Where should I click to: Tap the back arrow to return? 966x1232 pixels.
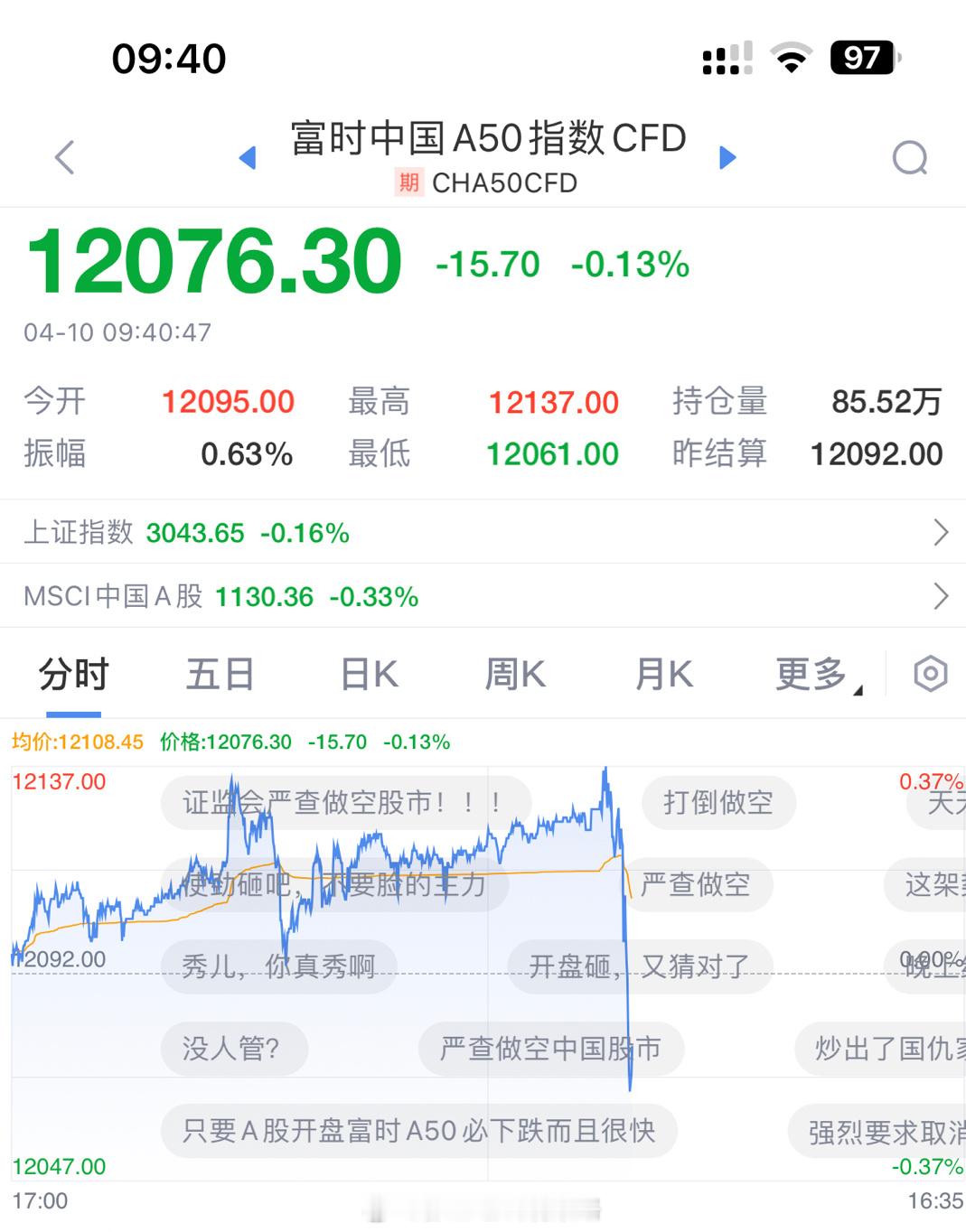62,155
